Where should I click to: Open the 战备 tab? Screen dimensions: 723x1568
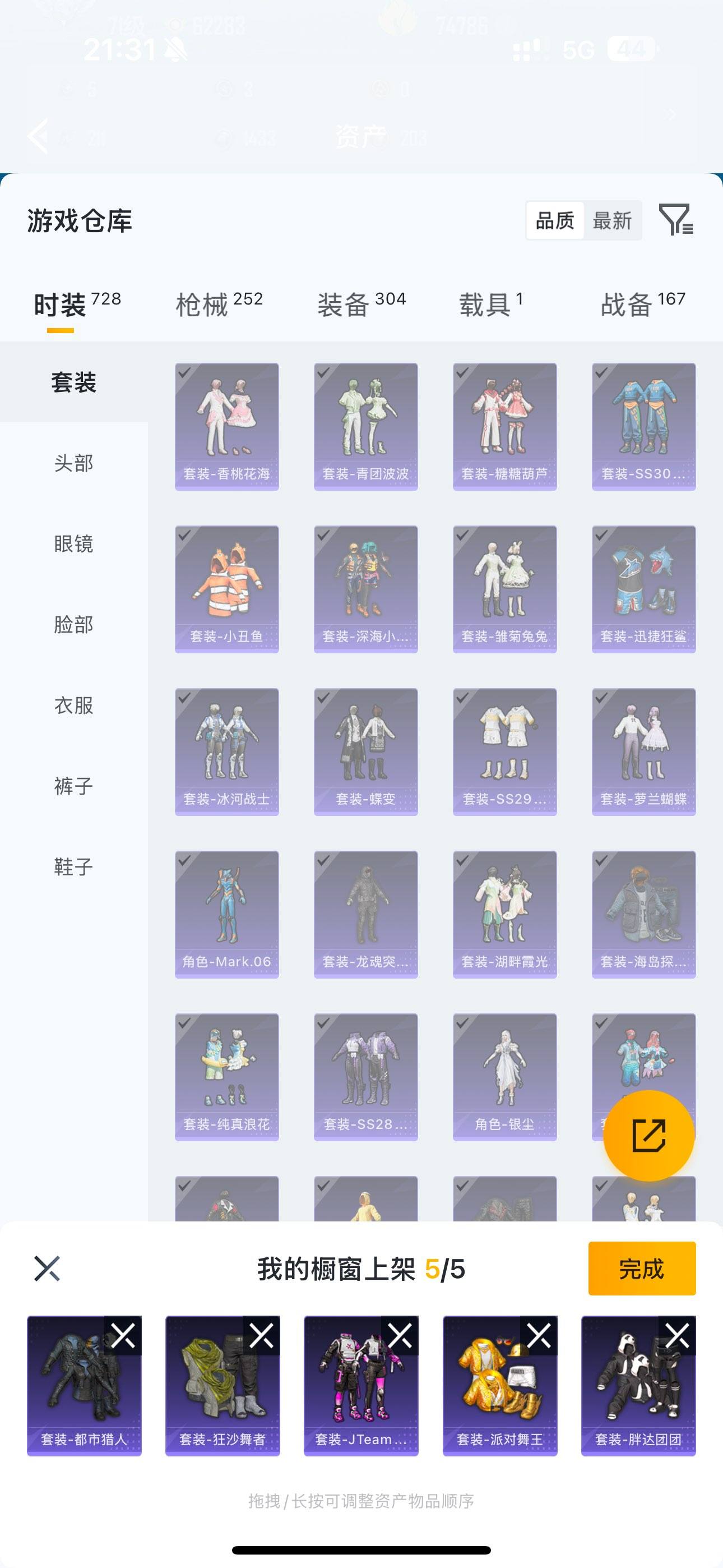(643, 304)
